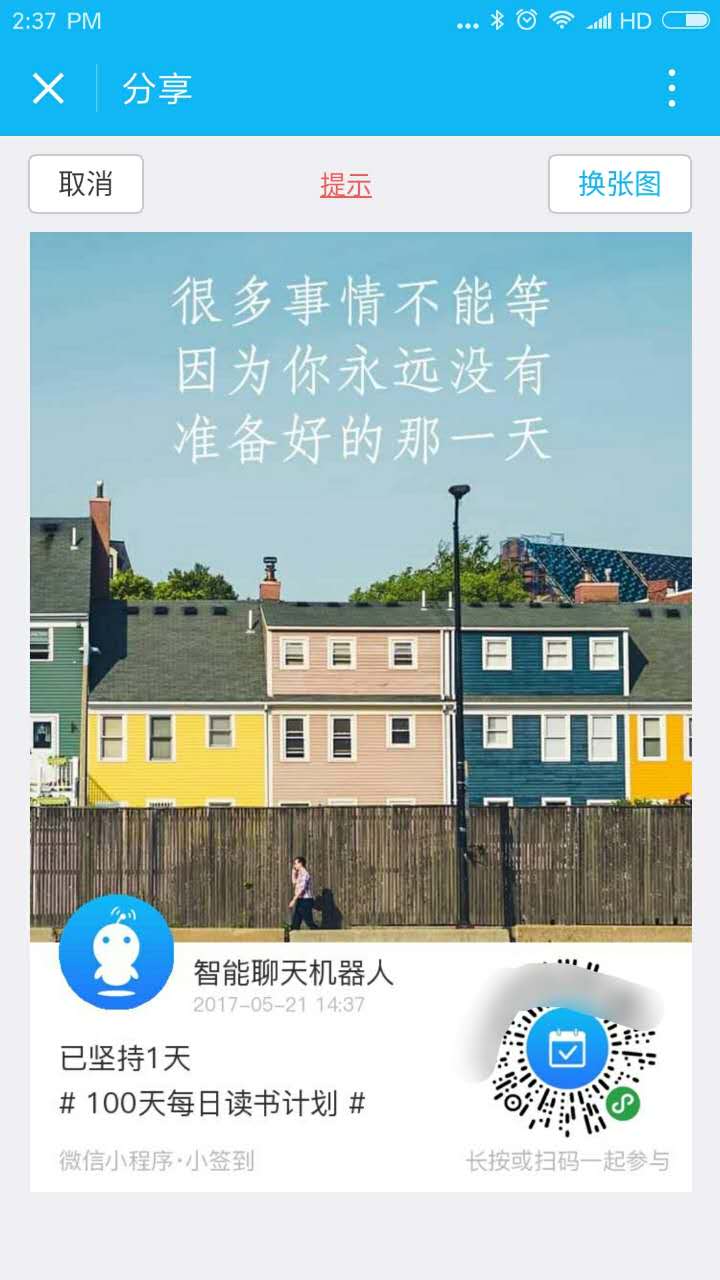Tap 换张图 to change the picture
Screen dimensions: 720x1280
[619, 184]
